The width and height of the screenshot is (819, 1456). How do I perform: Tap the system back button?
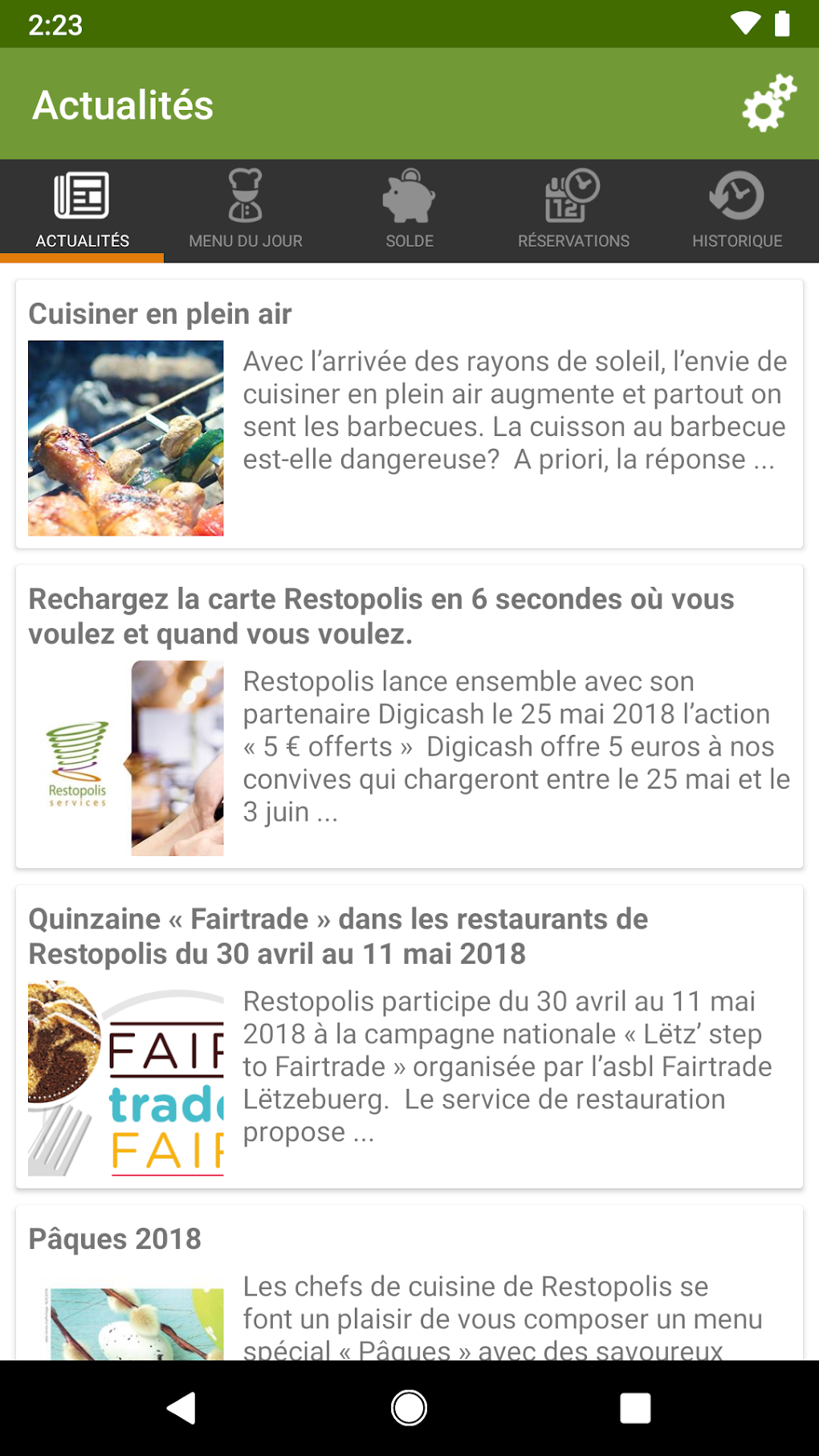pos(181,1408)
